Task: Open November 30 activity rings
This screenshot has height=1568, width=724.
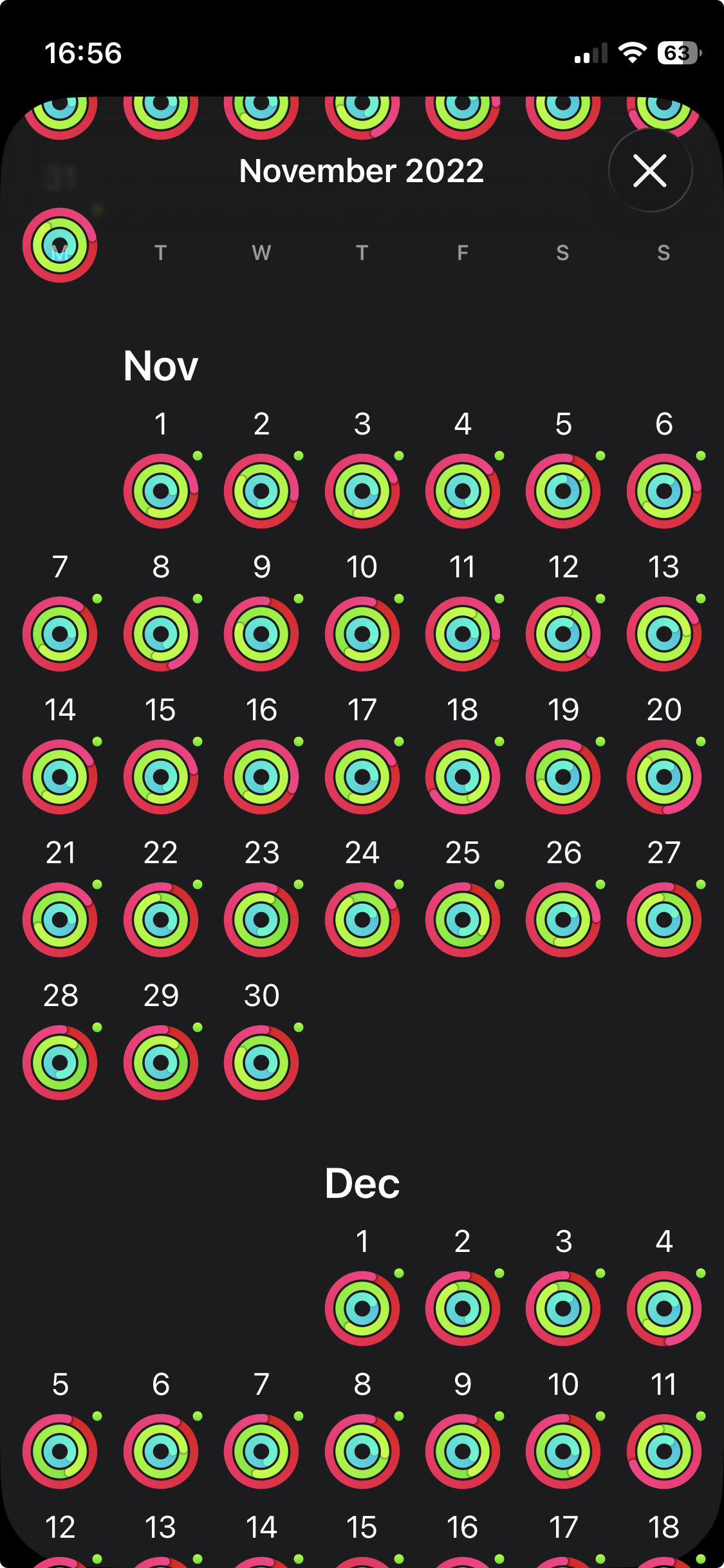Action: [x=261, y=1062]
